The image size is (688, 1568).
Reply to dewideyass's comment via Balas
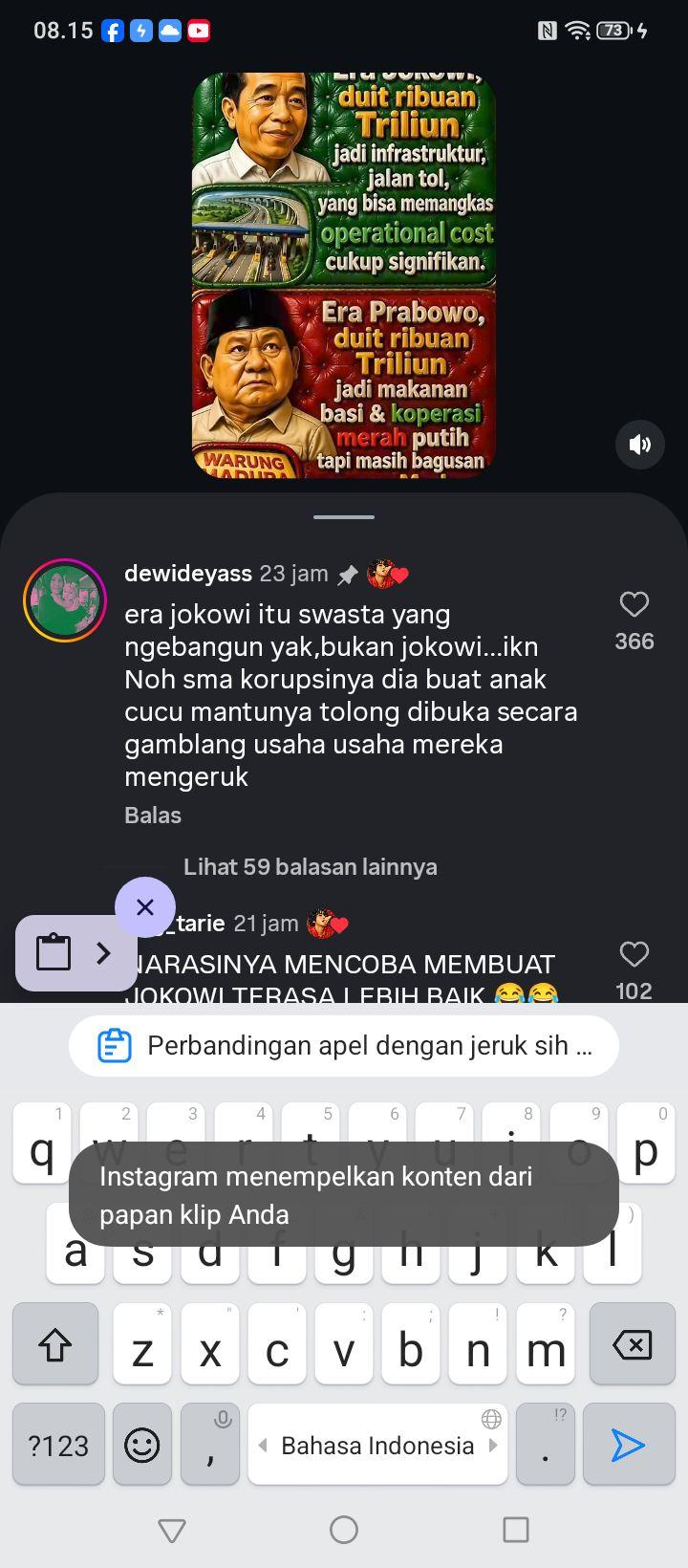pos(153,816)
